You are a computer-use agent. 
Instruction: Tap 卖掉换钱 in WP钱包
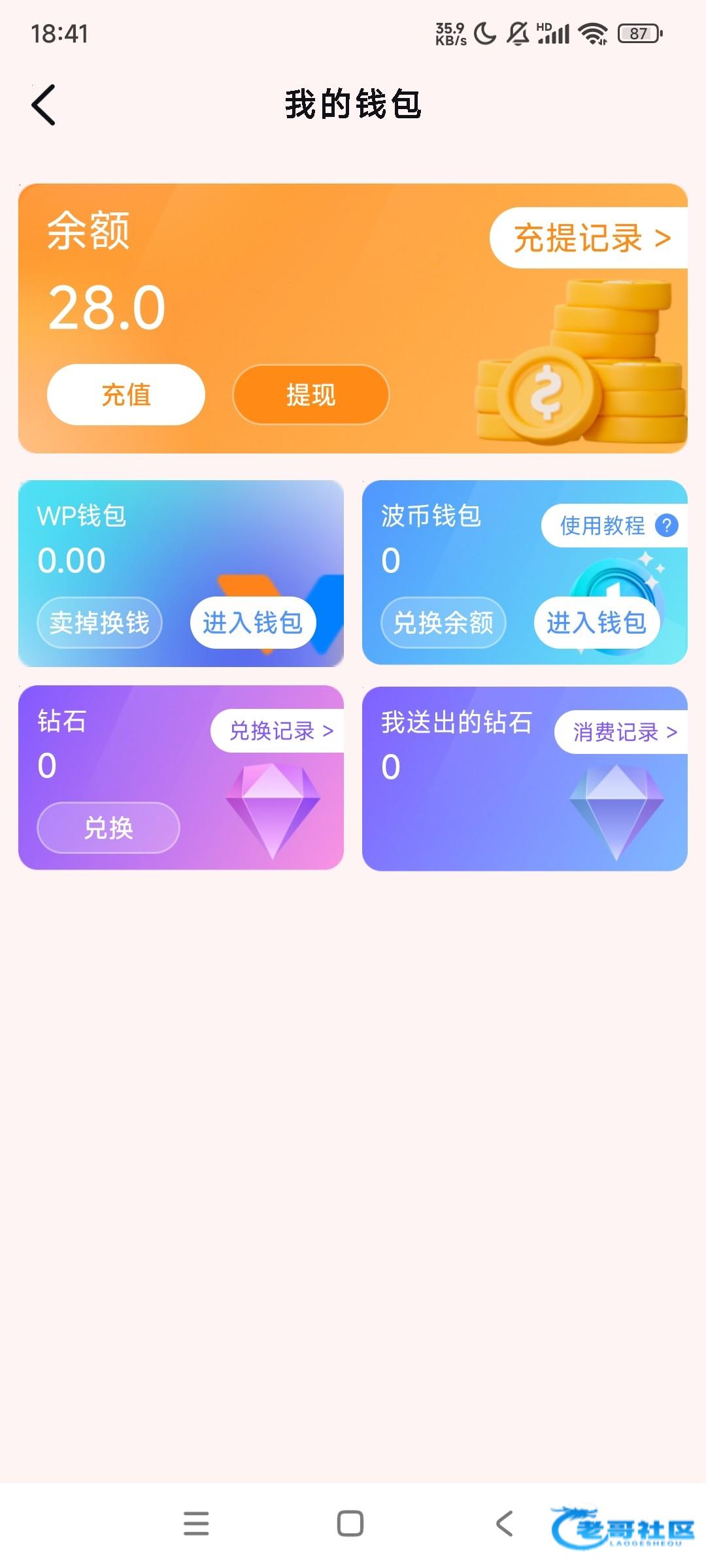pos(99,623)
